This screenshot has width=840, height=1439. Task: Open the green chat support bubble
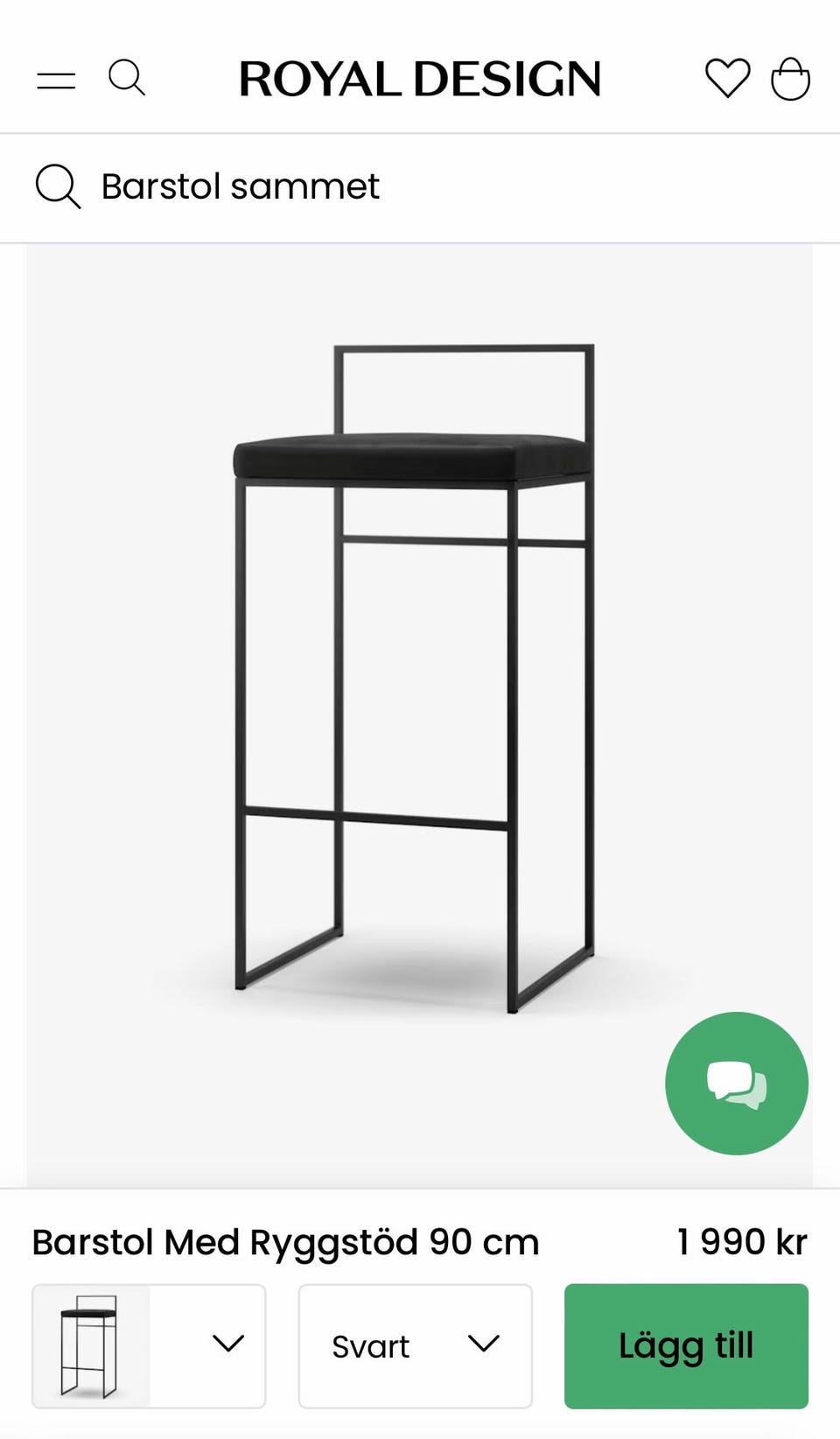[737, 1084]
